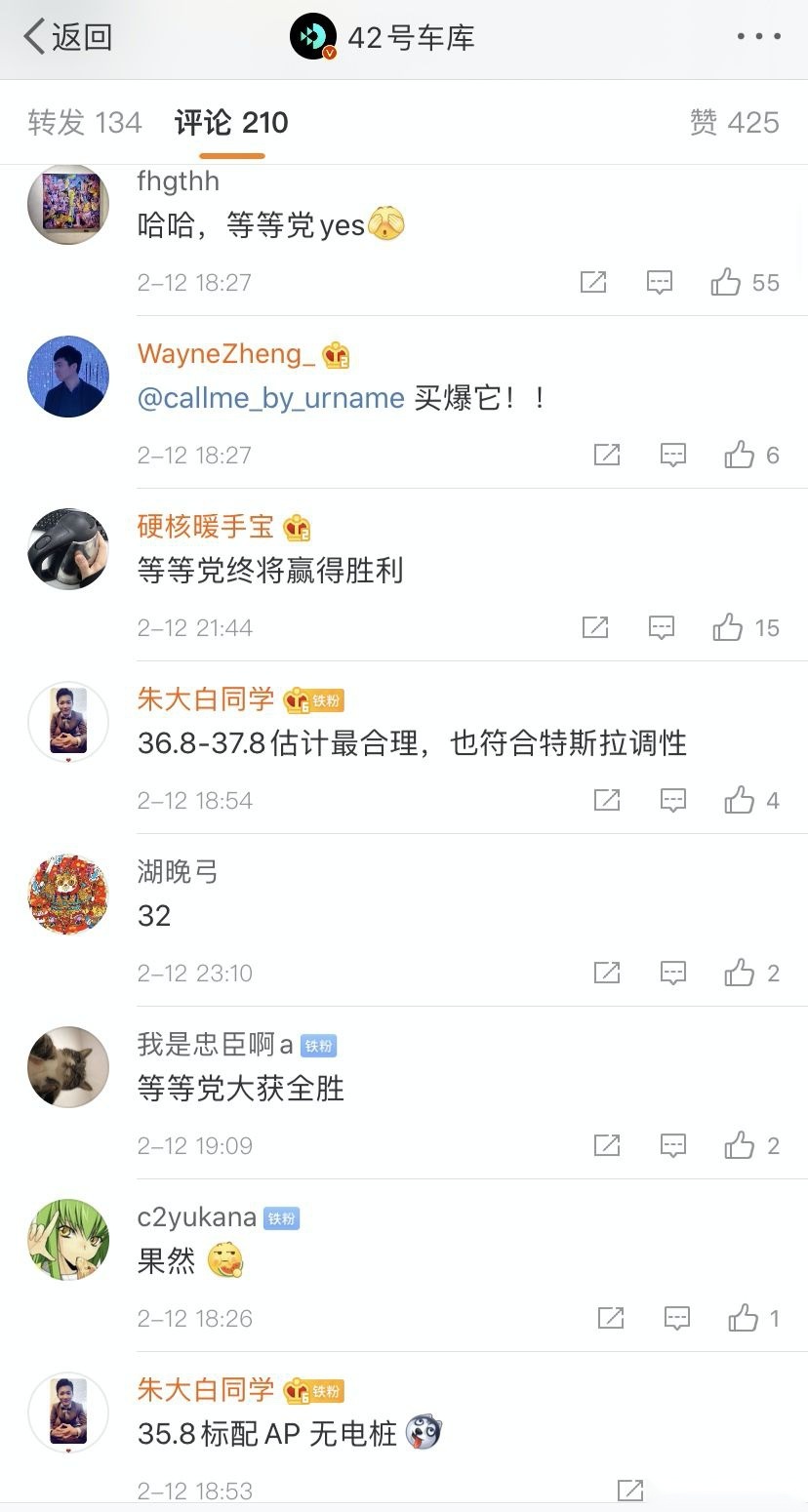This screenshot has width=808, height=1512.
Task: Reply to the 36.8-37.8 comment by 朱大白同学
Action: 673,800
